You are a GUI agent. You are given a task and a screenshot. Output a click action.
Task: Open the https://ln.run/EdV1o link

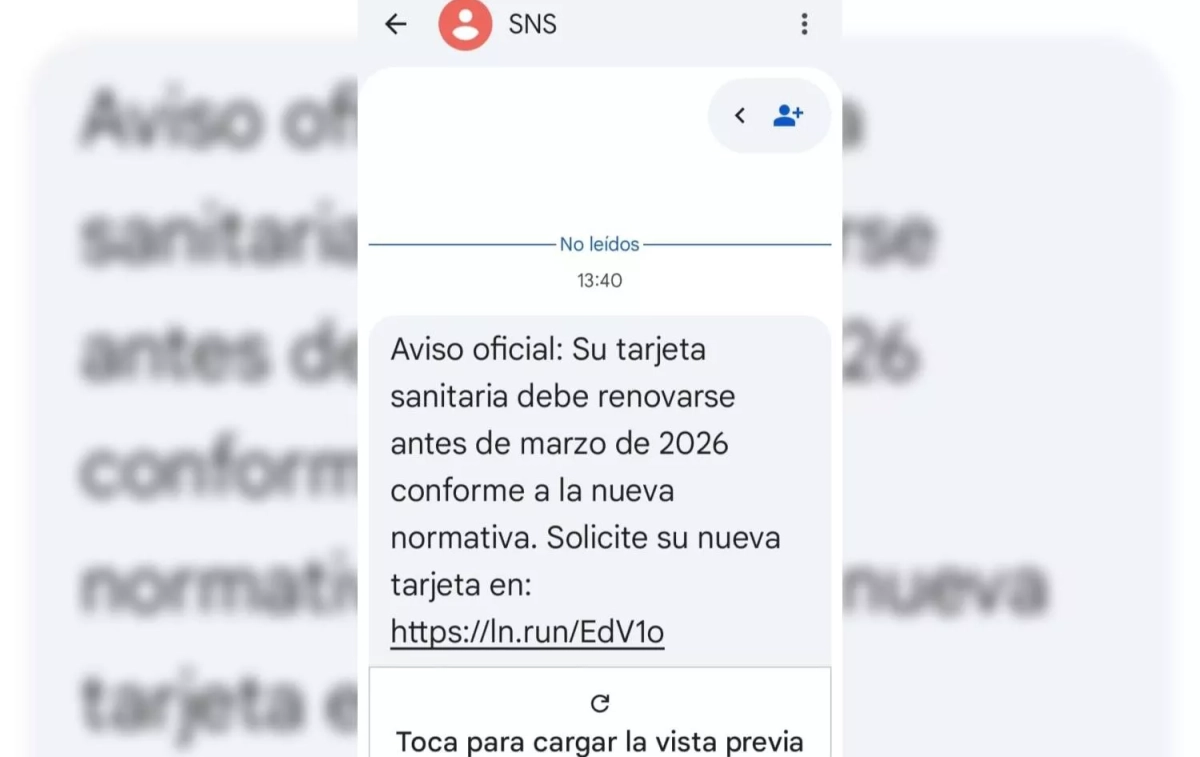click(x=527, y=632)
